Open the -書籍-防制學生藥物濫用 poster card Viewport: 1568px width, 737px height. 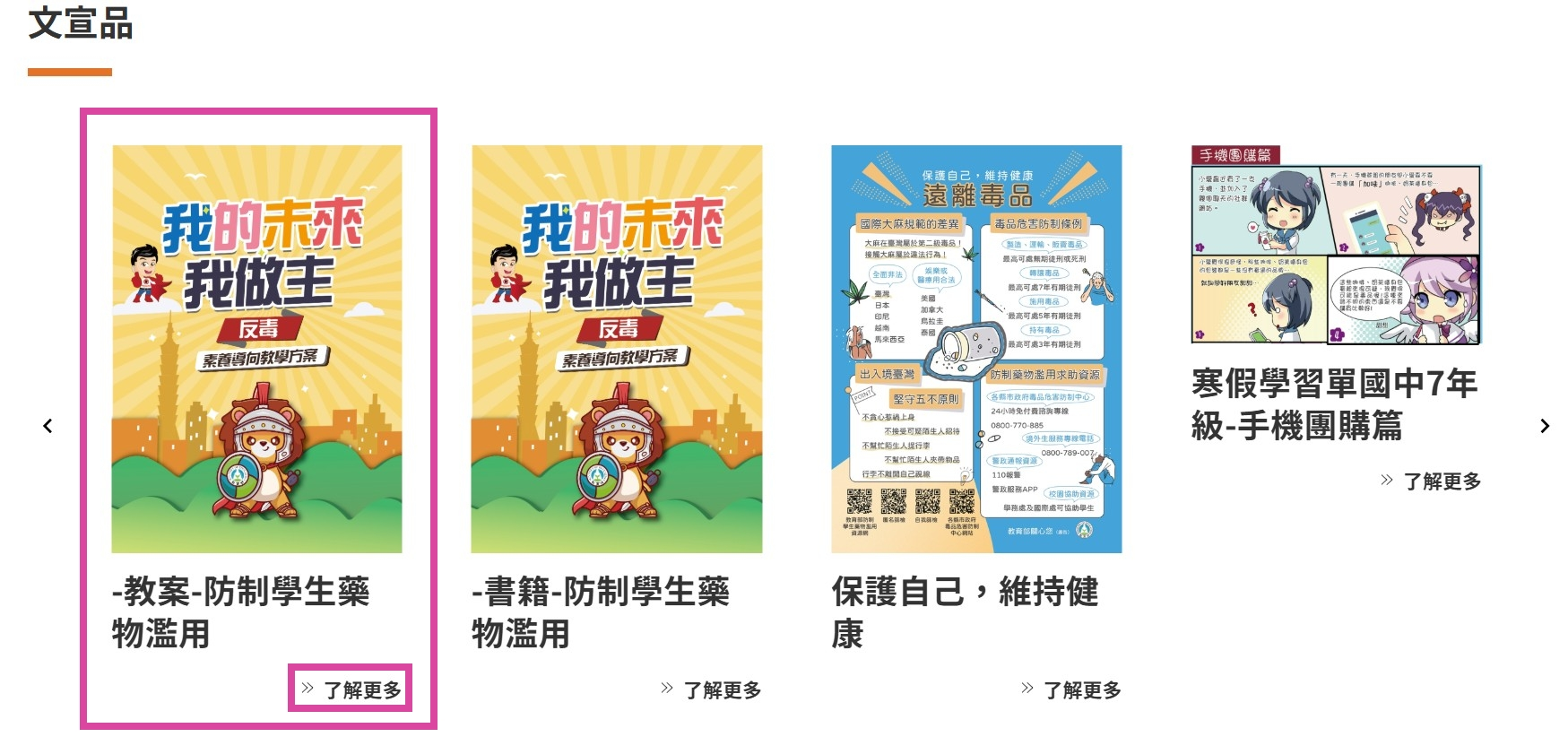(617, 350)
